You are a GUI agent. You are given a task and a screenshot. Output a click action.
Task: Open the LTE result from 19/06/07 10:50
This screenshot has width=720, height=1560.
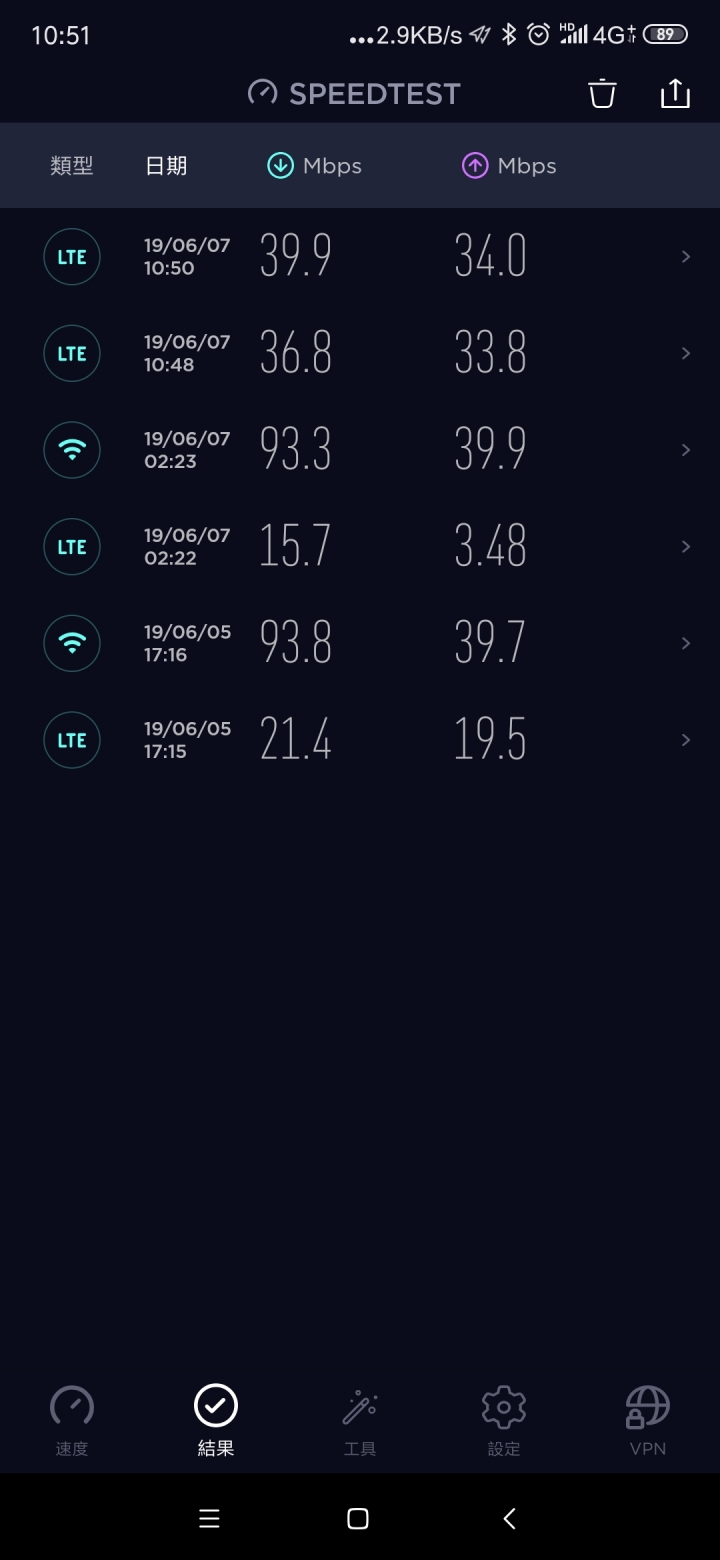[360, 257]
